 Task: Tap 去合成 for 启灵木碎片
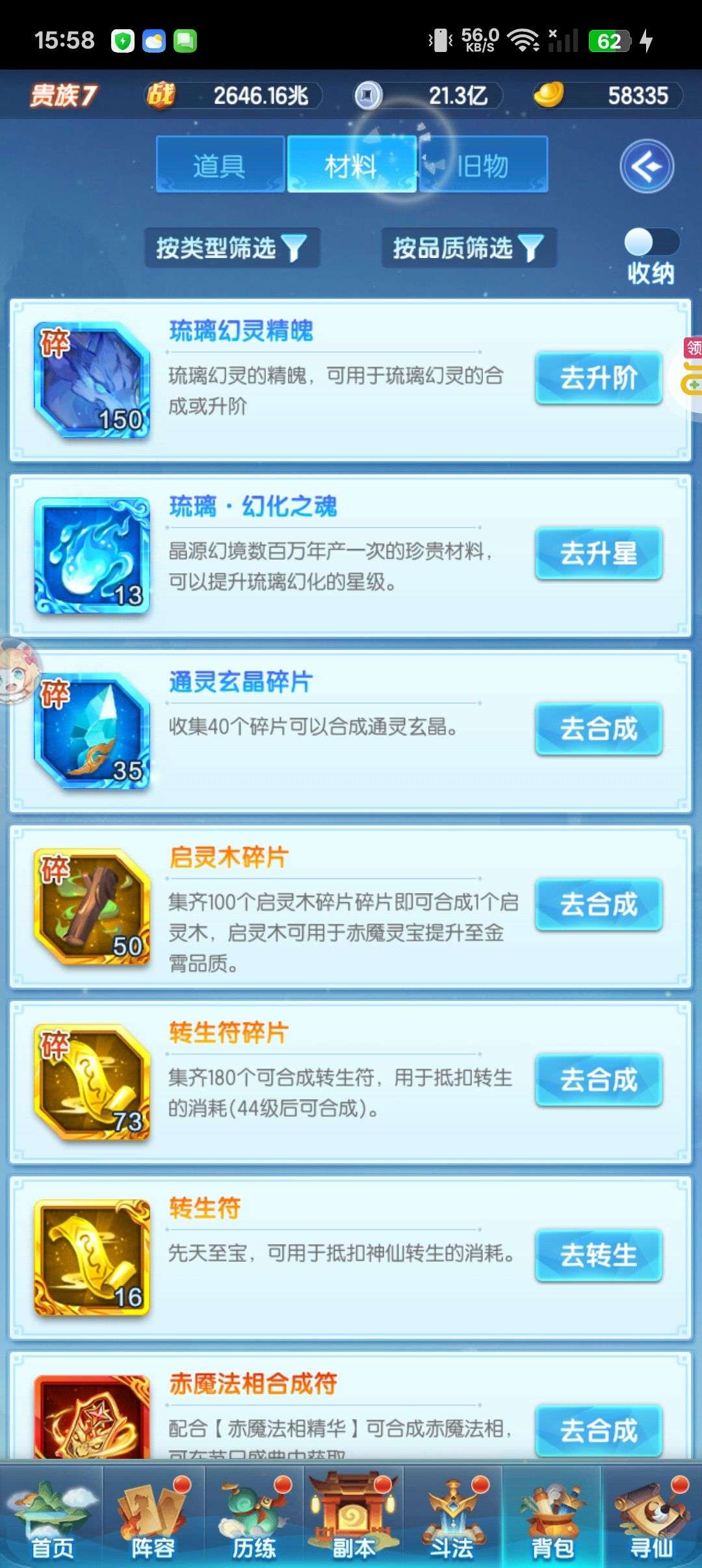599,905
